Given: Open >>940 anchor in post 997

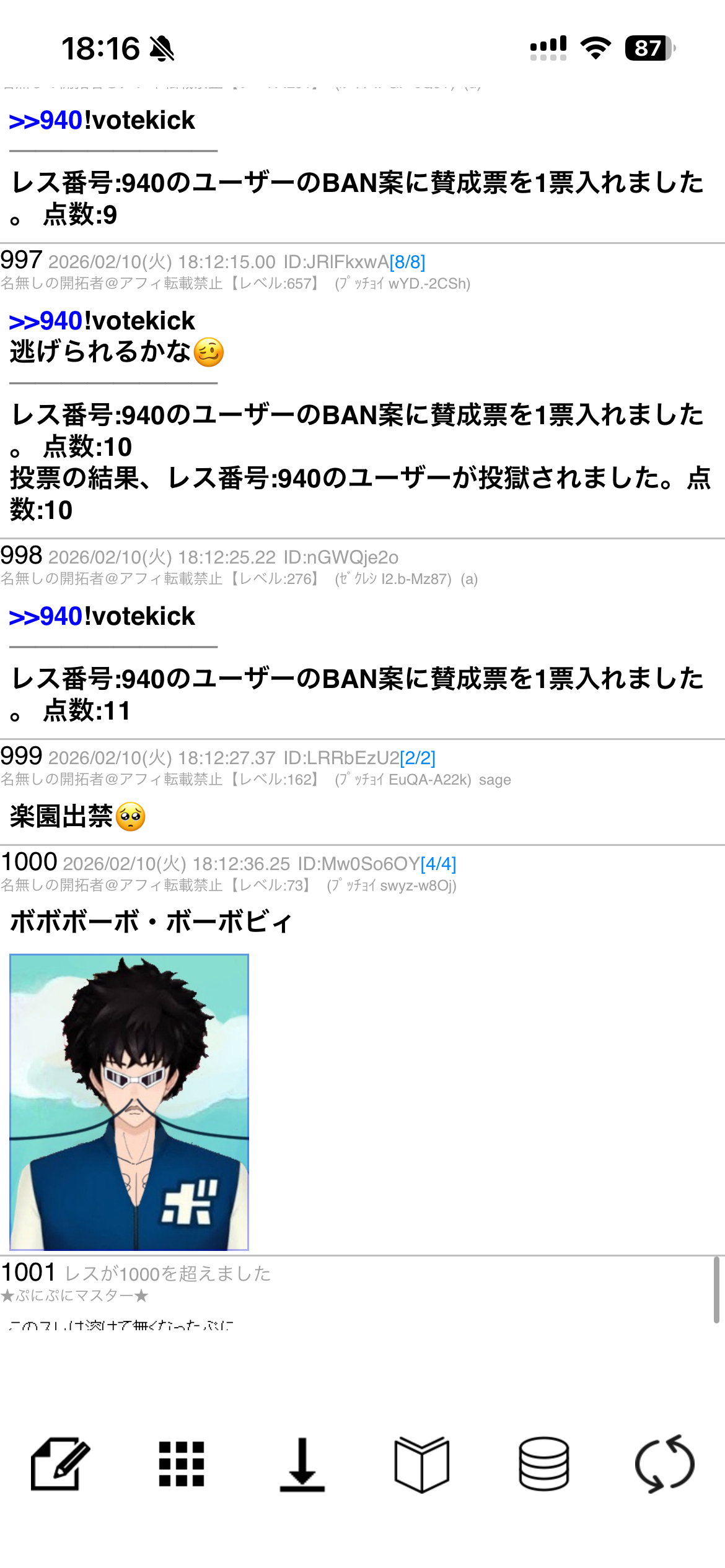Looking at the screenshot, I should [x=46, y=321].
